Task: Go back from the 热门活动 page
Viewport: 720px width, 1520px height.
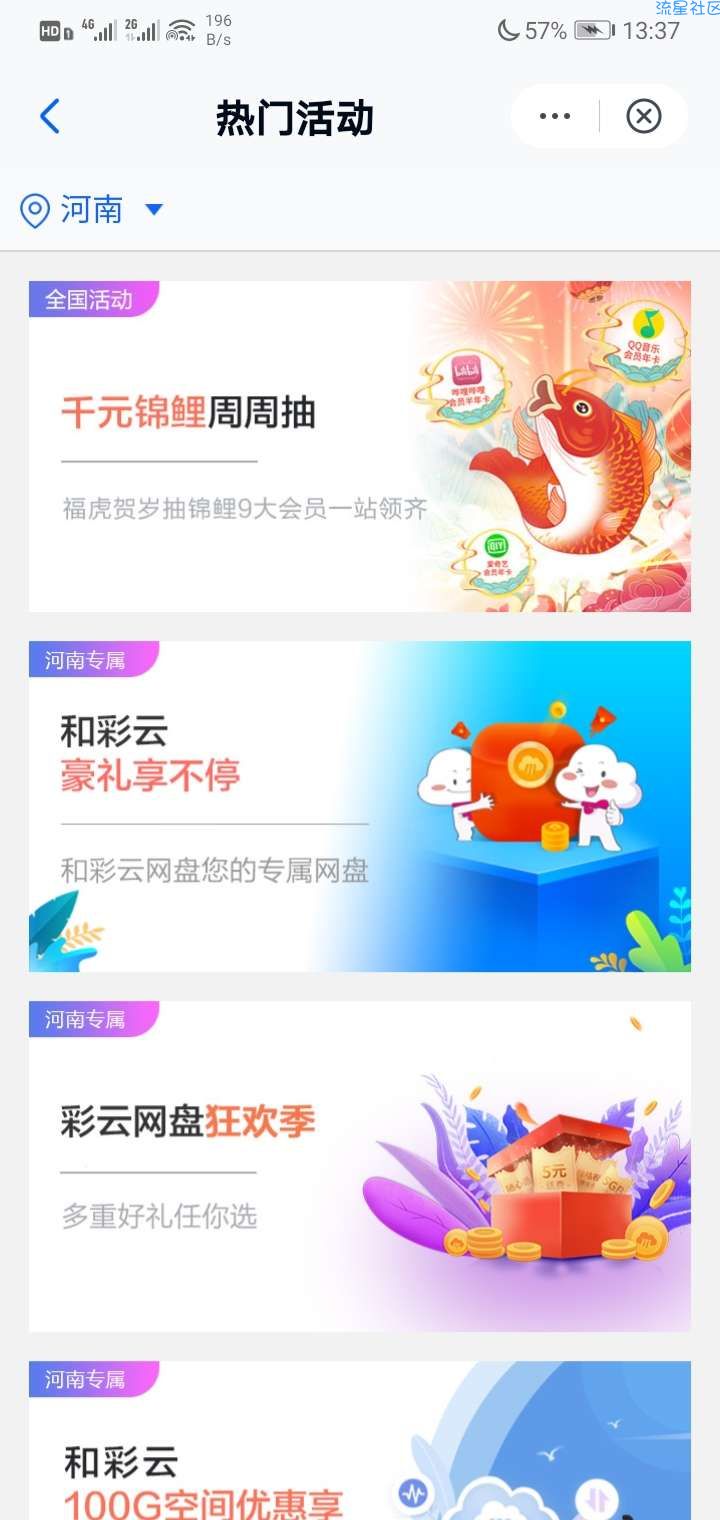Action: tap(50, 117)
